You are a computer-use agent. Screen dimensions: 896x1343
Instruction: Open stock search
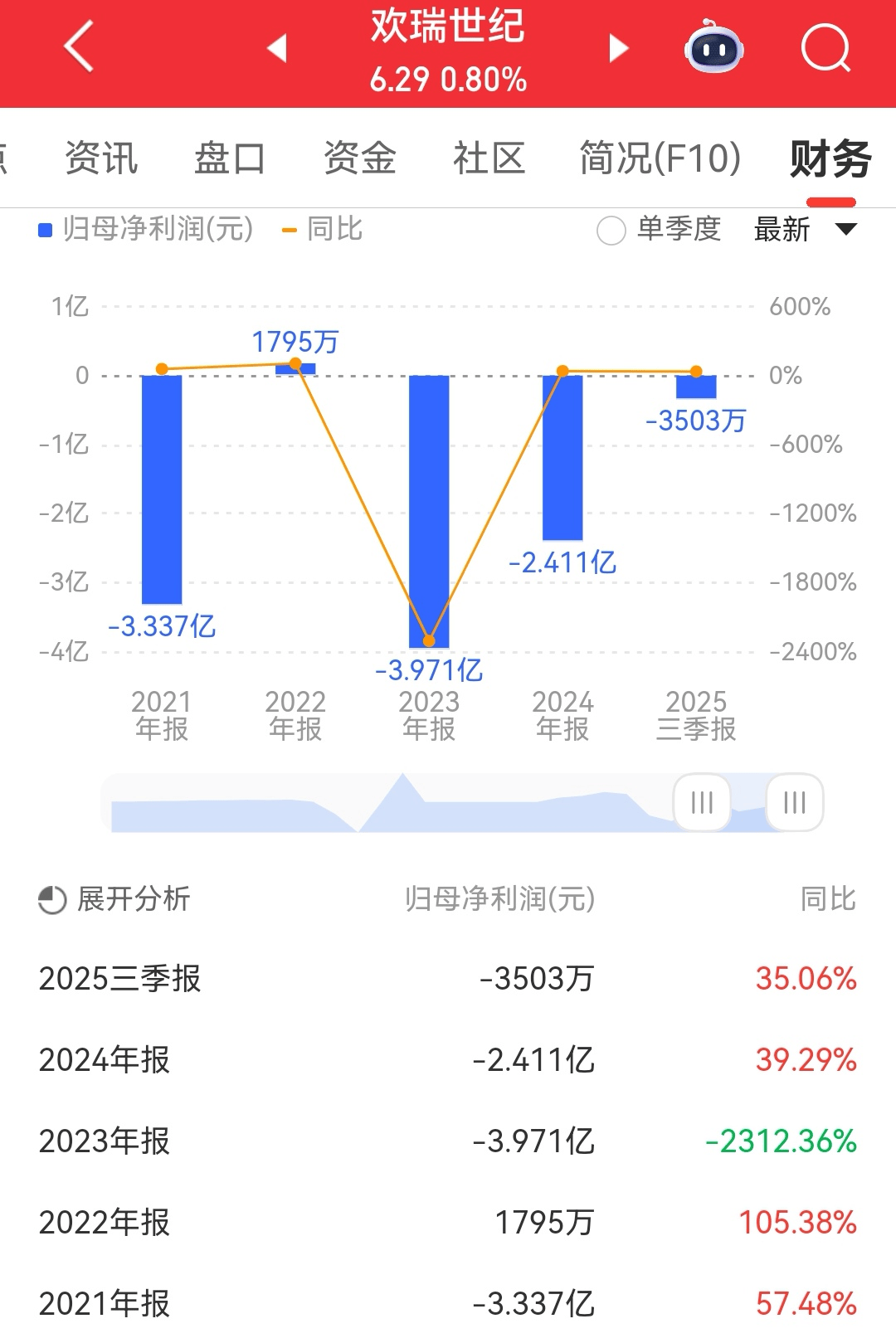click(825, 48)
